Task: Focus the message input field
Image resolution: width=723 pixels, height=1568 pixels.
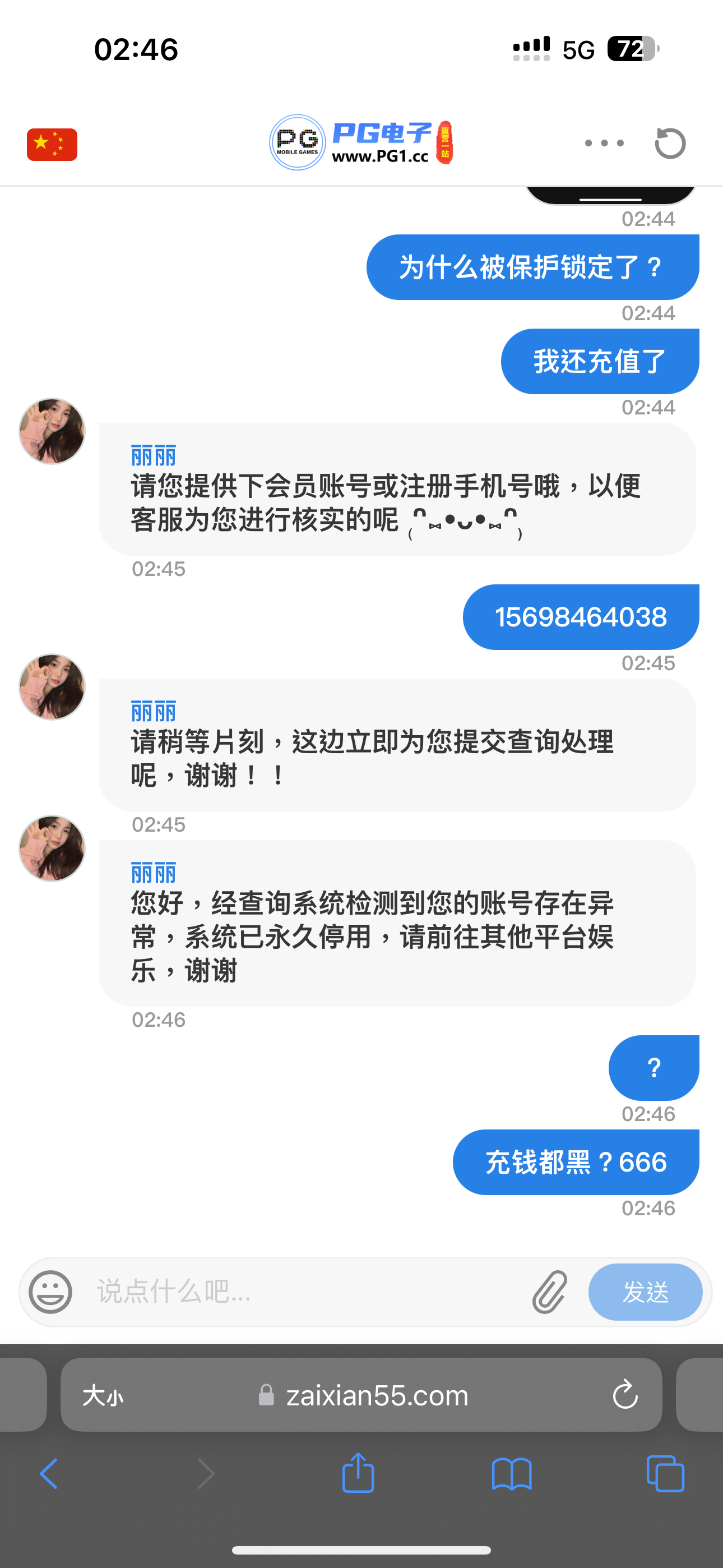Action: coord(304,1292)
